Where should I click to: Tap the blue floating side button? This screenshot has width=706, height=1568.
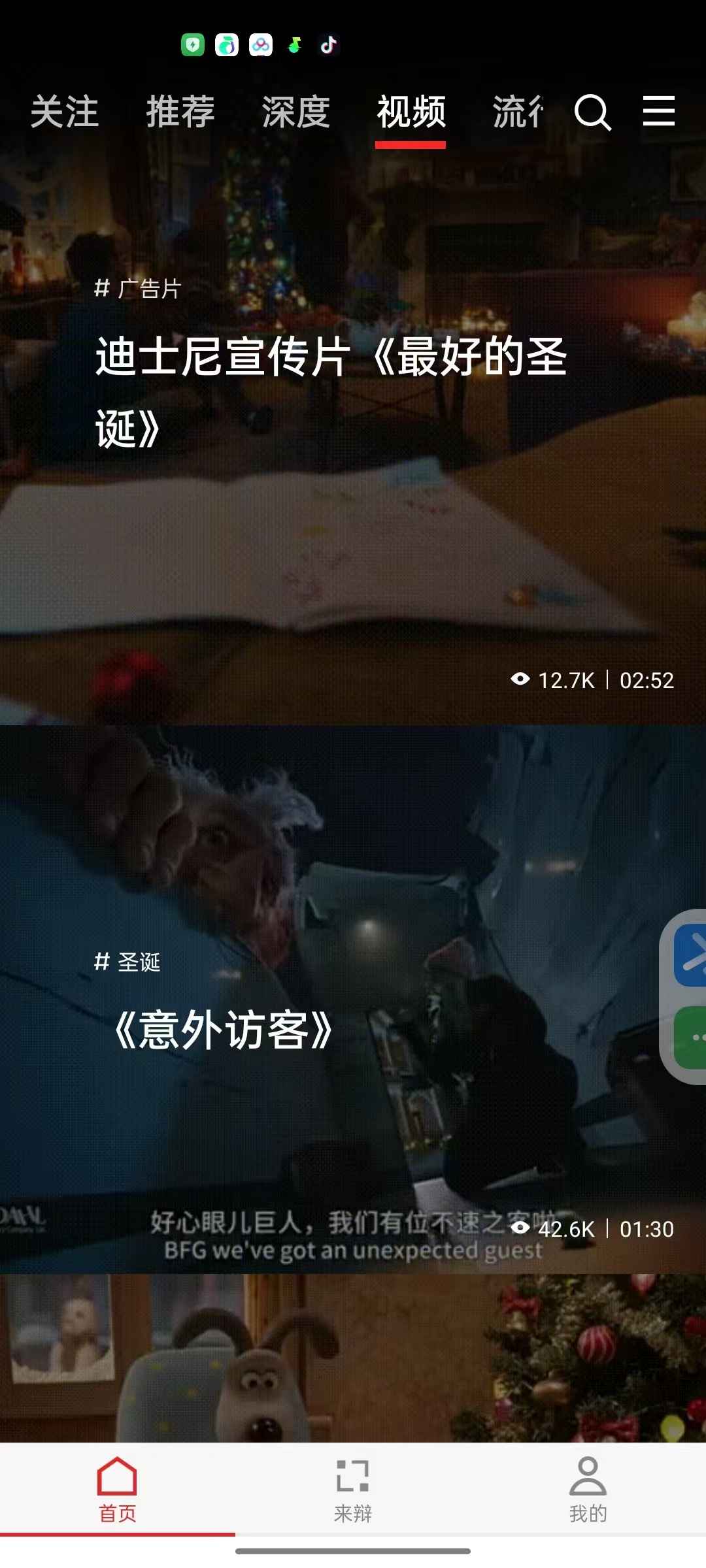[690, 955]
